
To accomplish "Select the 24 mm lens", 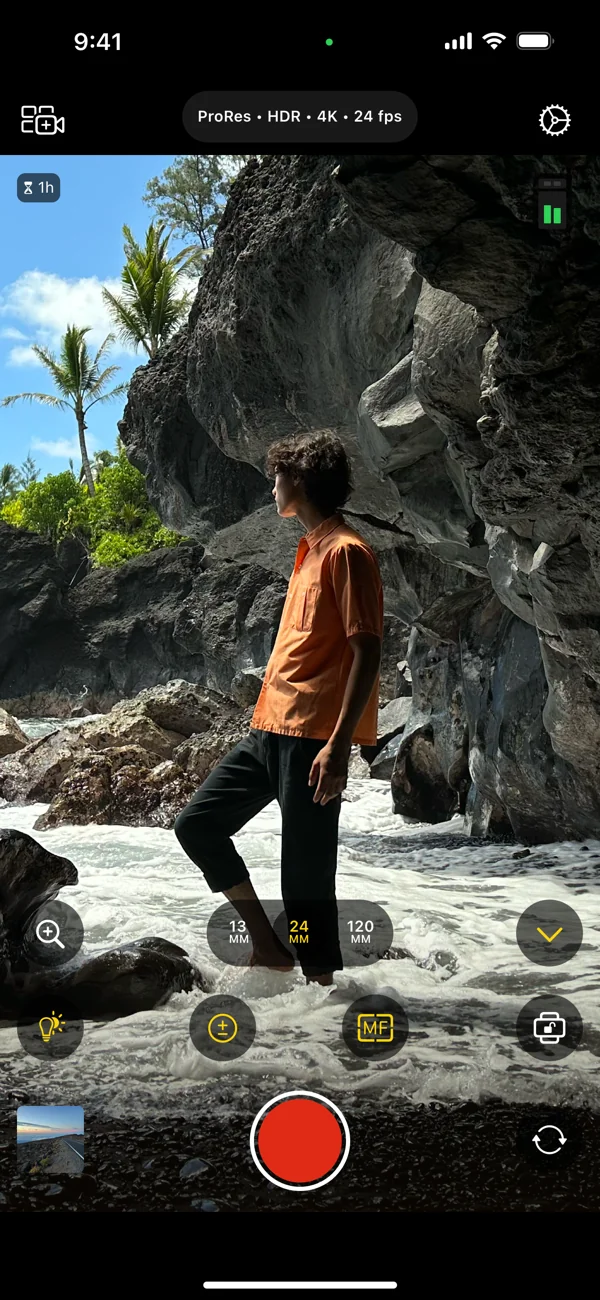I will point(299,932).
